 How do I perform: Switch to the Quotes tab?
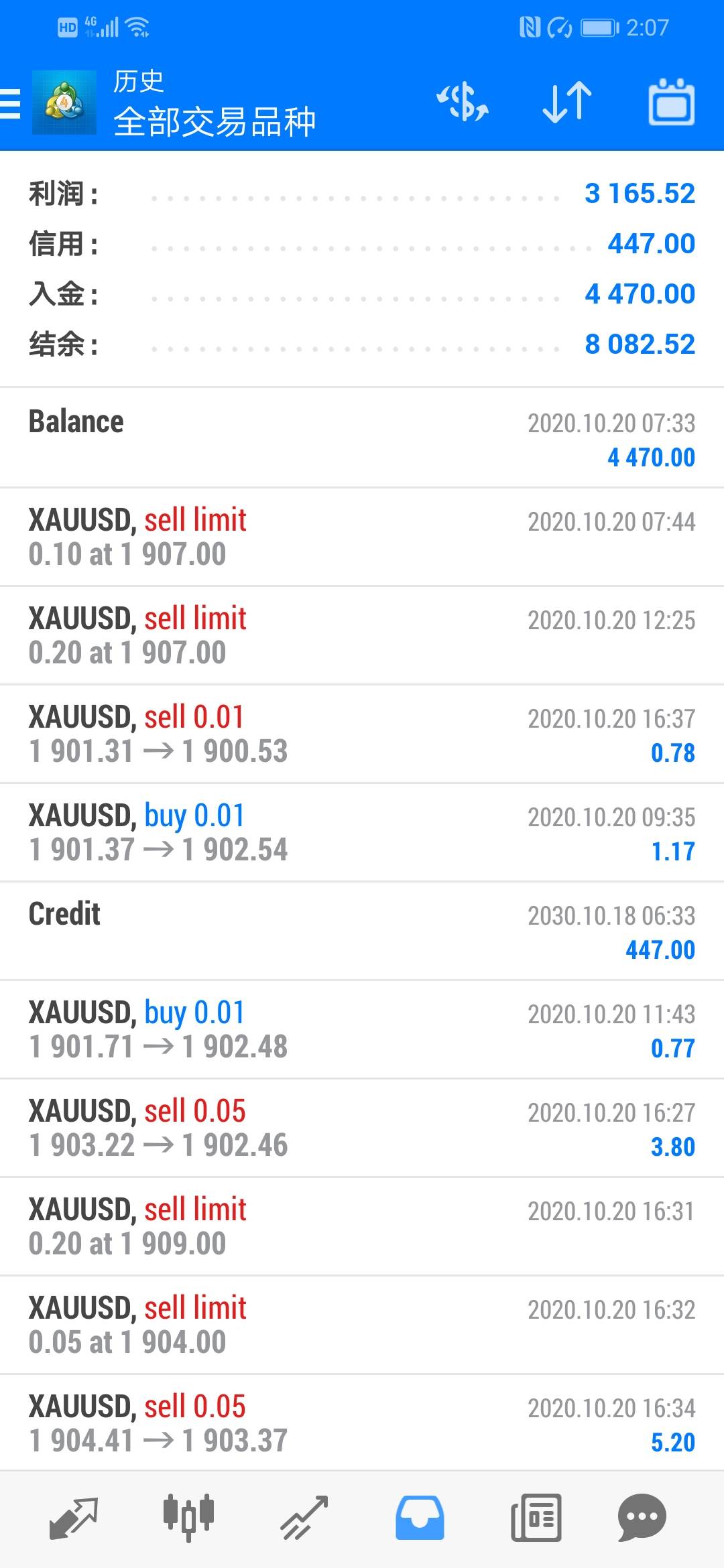pos(74,1518)
